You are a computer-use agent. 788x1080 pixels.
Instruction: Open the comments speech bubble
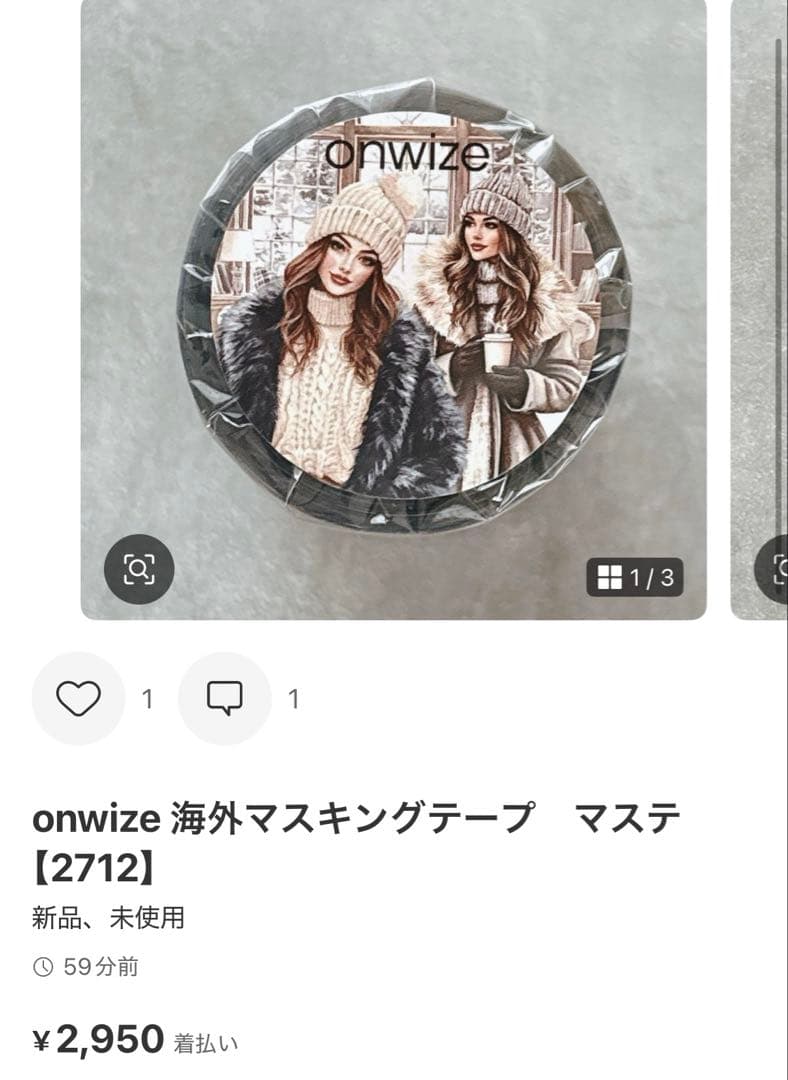224,699
